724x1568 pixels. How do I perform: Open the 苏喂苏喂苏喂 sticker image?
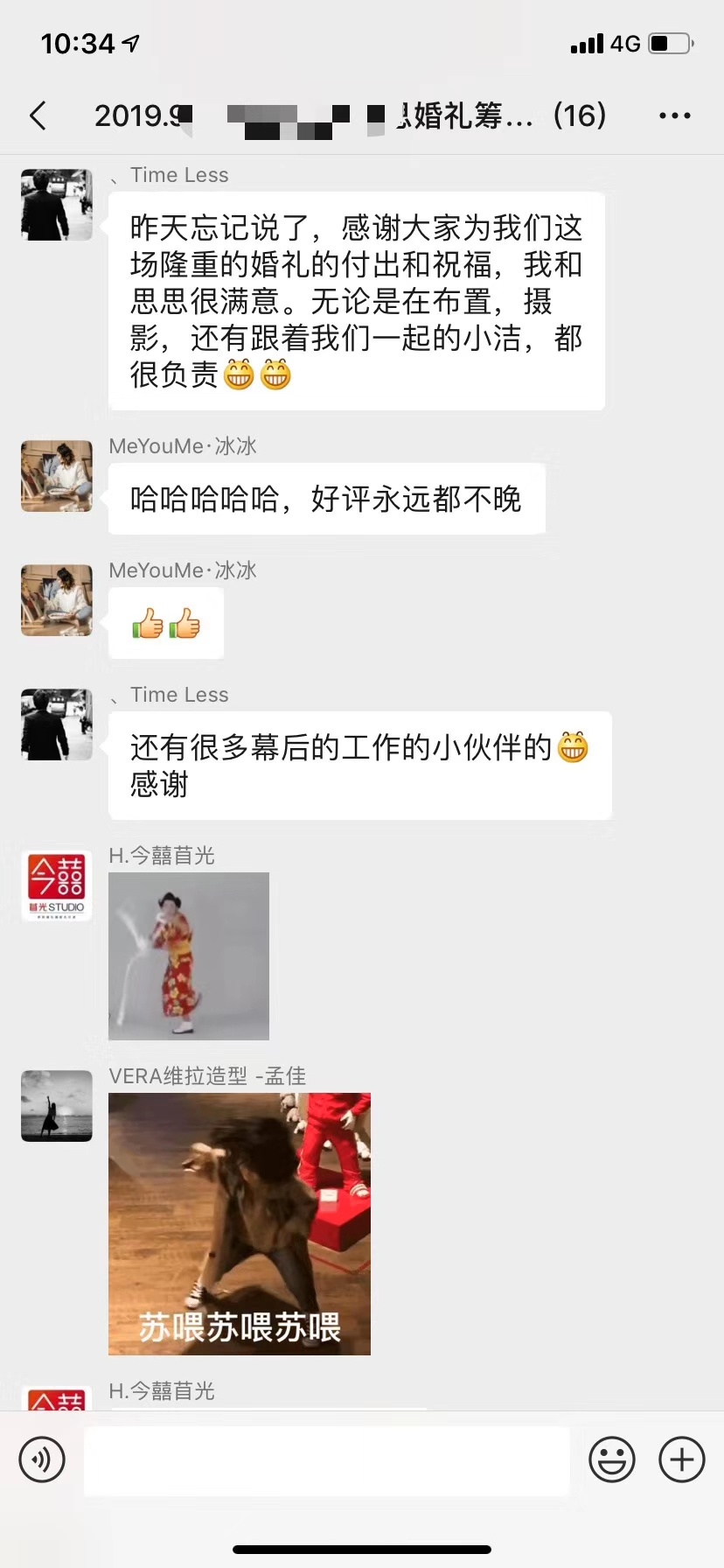(x=240, y=1223)
